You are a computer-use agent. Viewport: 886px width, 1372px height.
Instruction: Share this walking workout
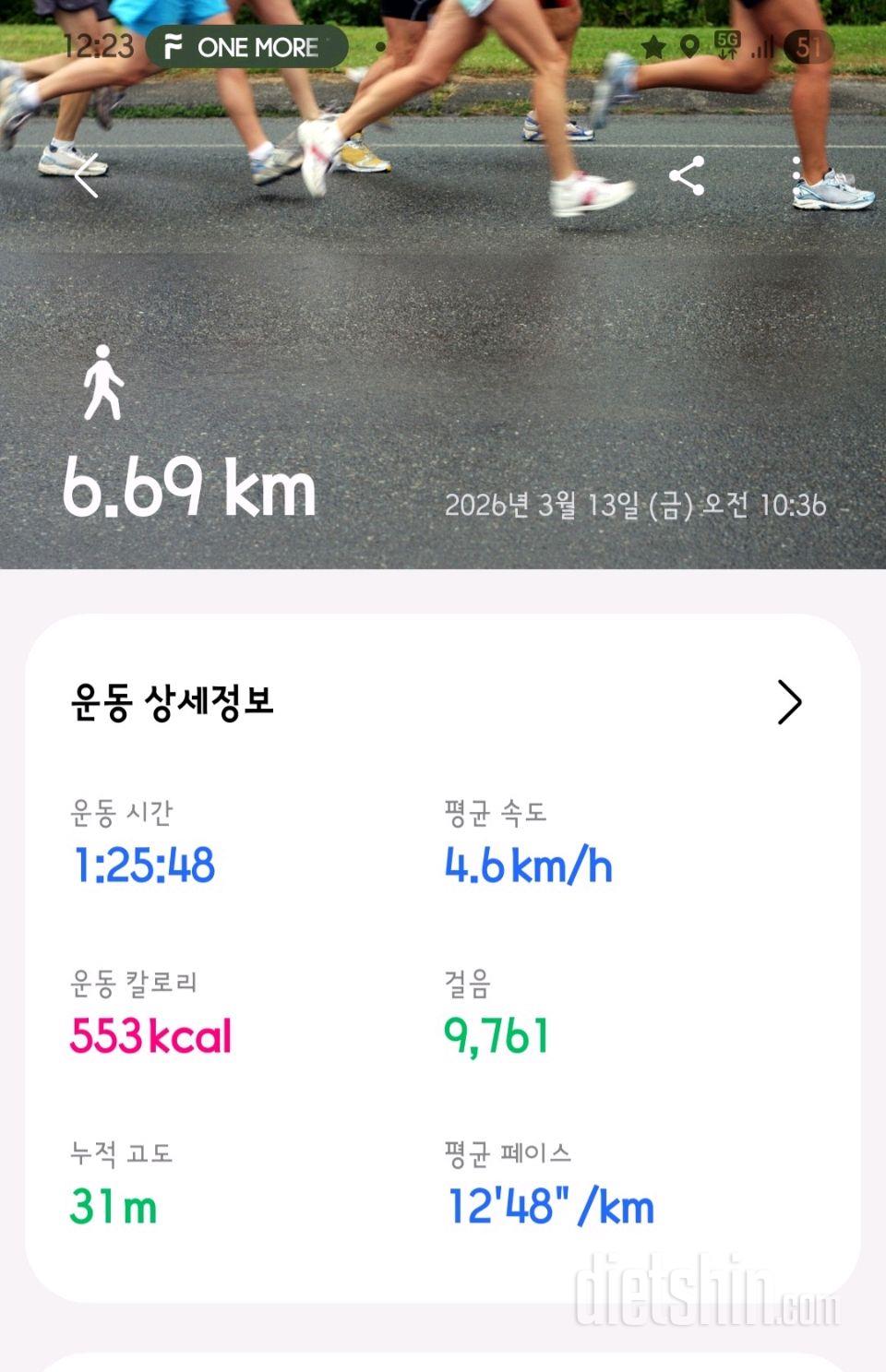click(x=687, y=175)
